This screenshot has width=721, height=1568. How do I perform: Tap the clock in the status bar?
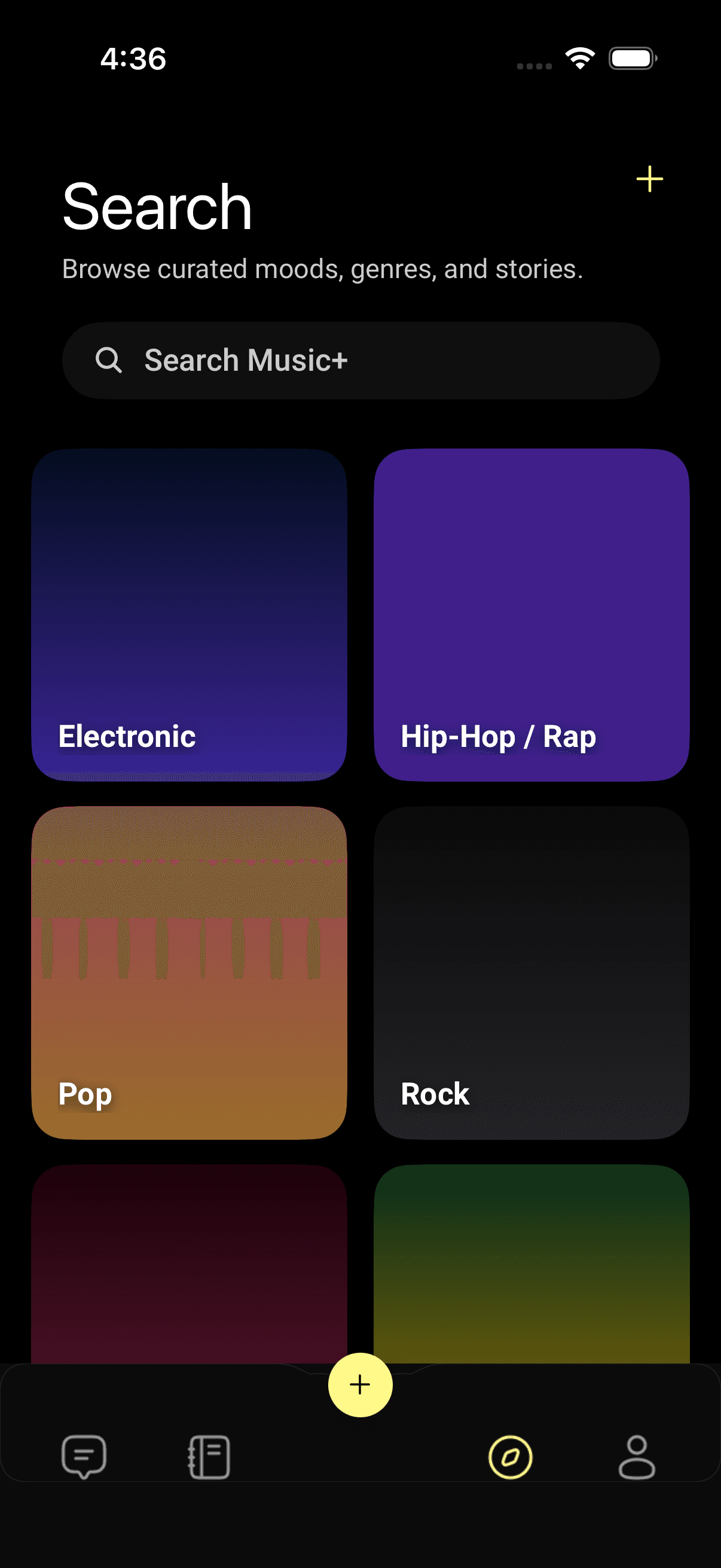tap(133, 59)
